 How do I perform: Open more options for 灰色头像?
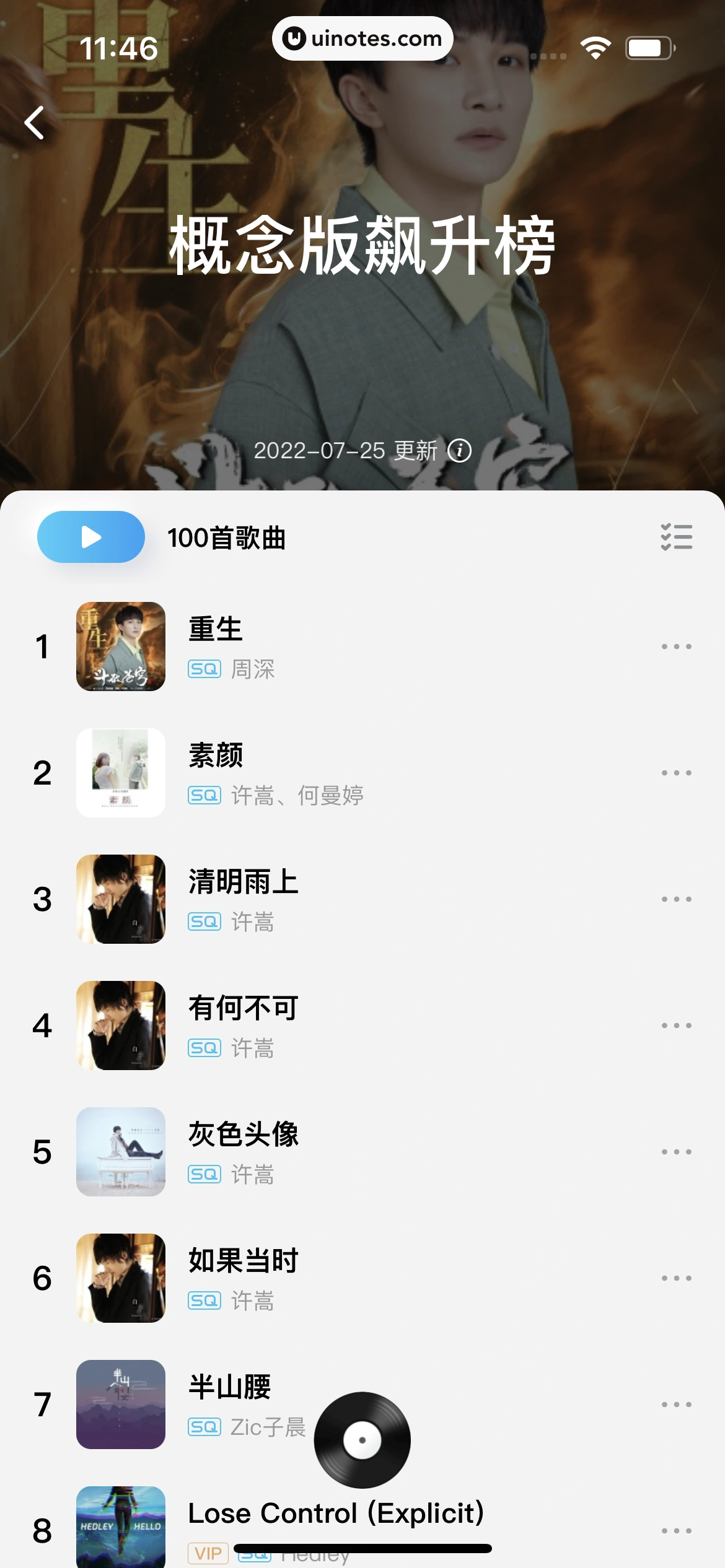pyautogui.click(x=677, y=1152)
